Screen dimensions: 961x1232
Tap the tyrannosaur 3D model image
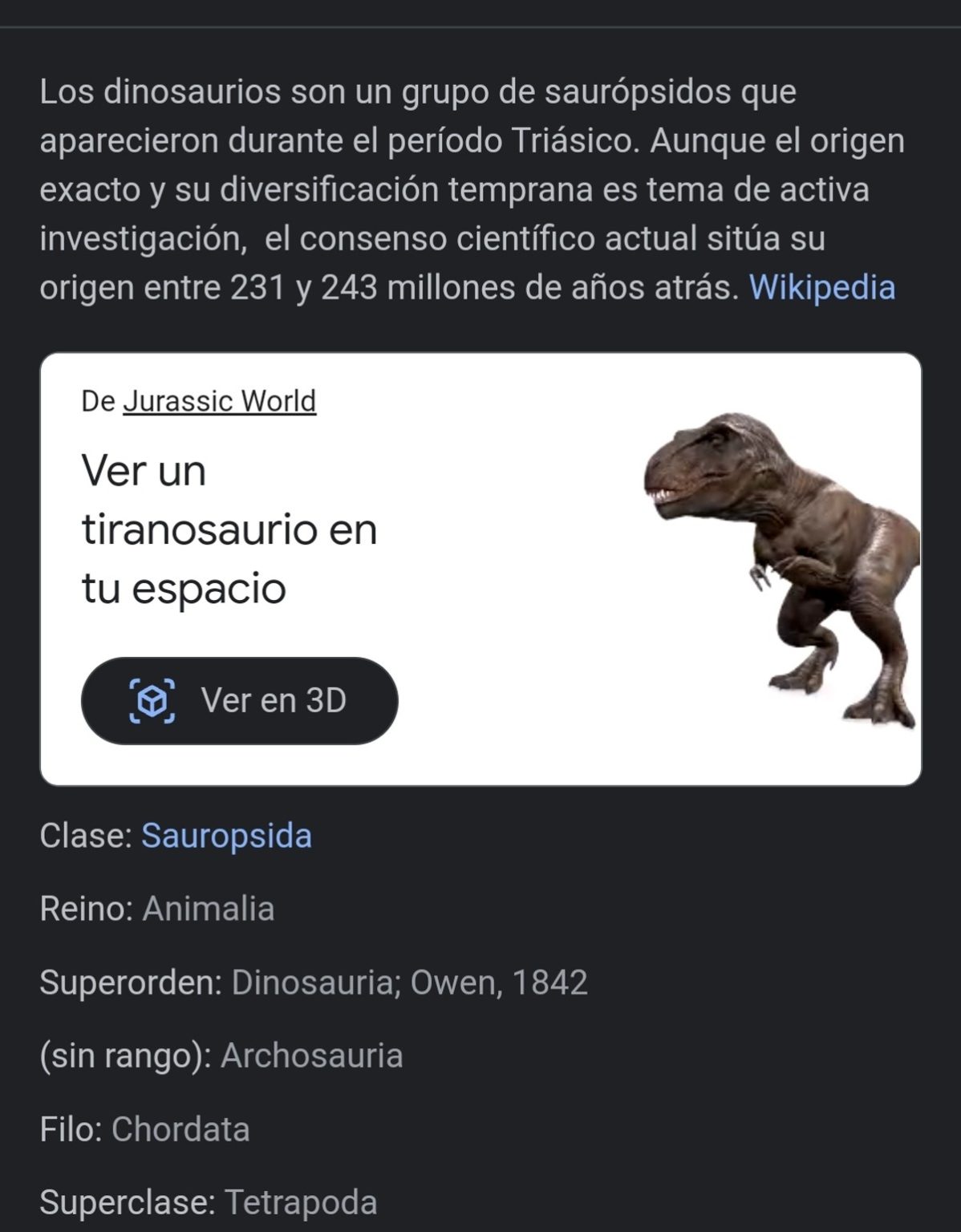coord(782,565)
